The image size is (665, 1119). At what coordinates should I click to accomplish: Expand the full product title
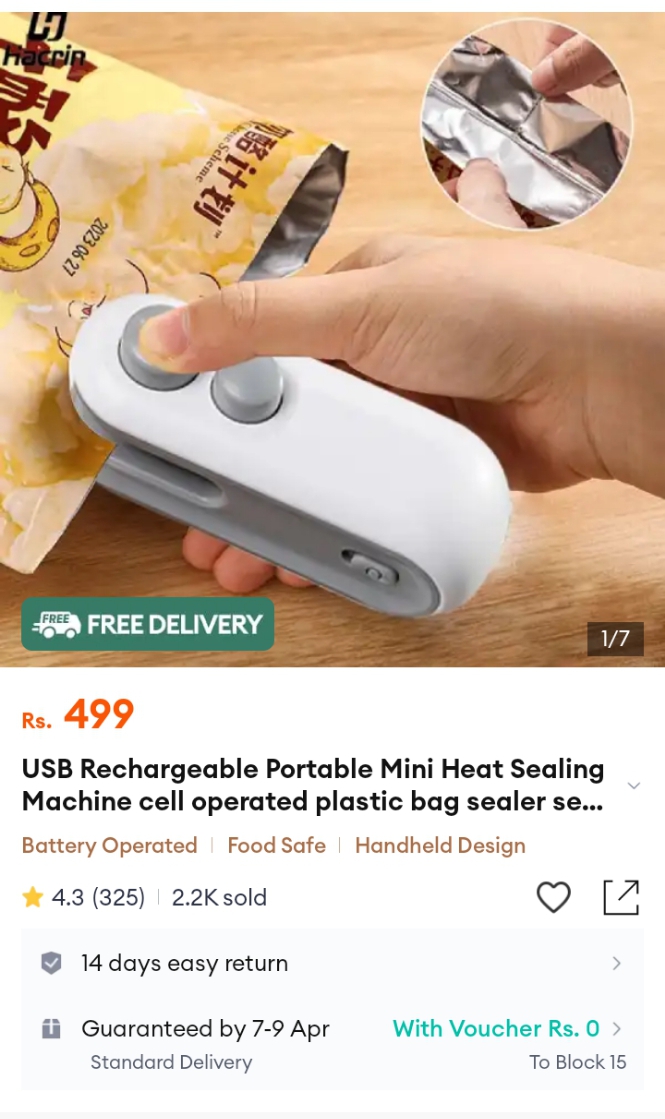[x=633, y=786]
